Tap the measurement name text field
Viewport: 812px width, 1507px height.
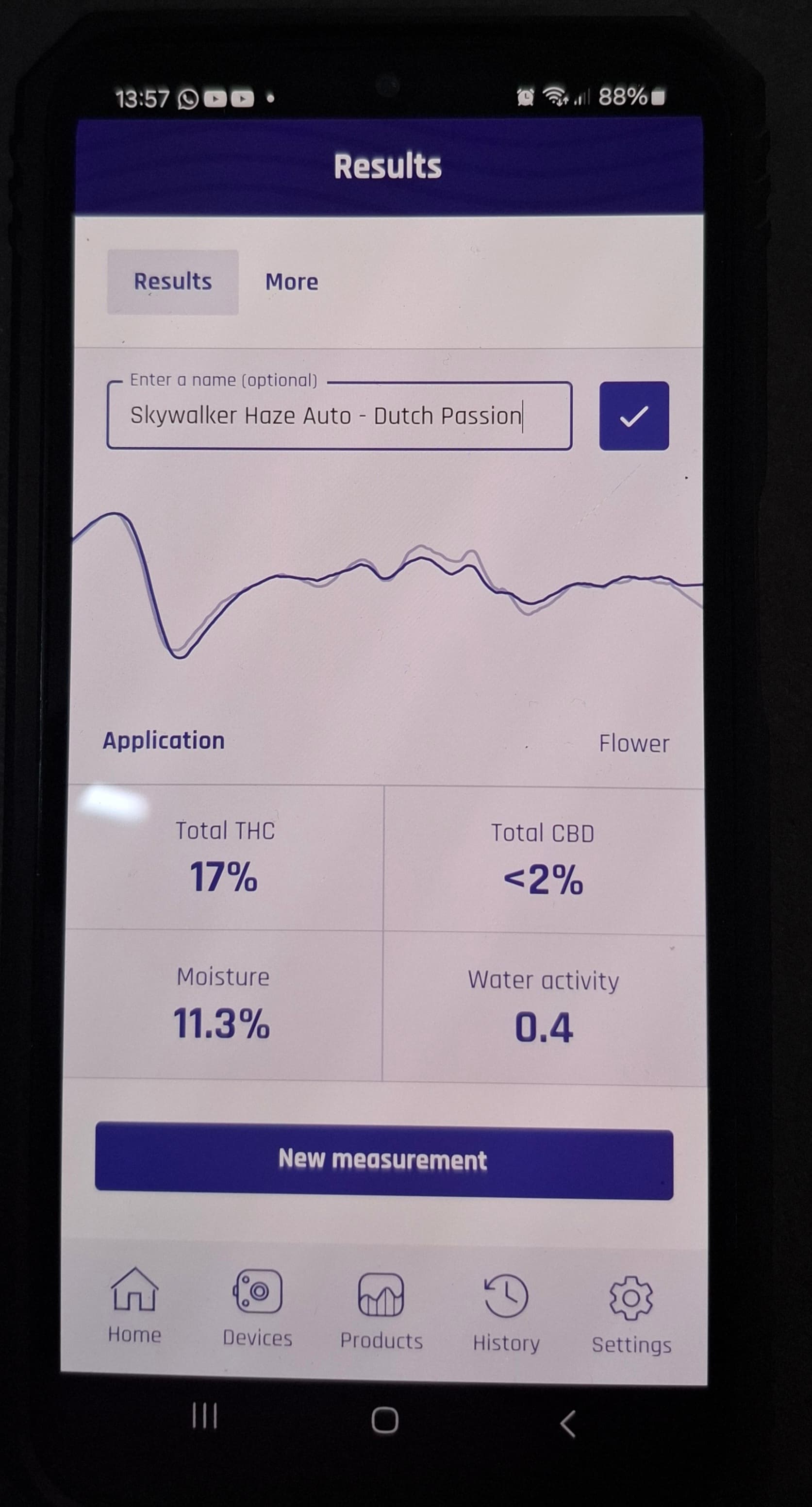click(x=339, y=416)
